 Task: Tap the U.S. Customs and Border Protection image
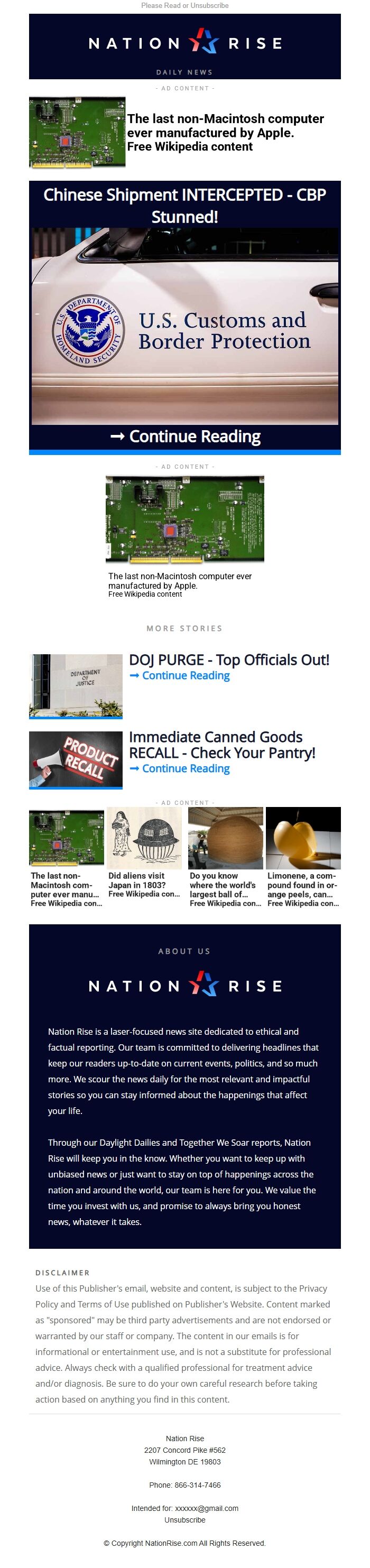click(184, 326)
